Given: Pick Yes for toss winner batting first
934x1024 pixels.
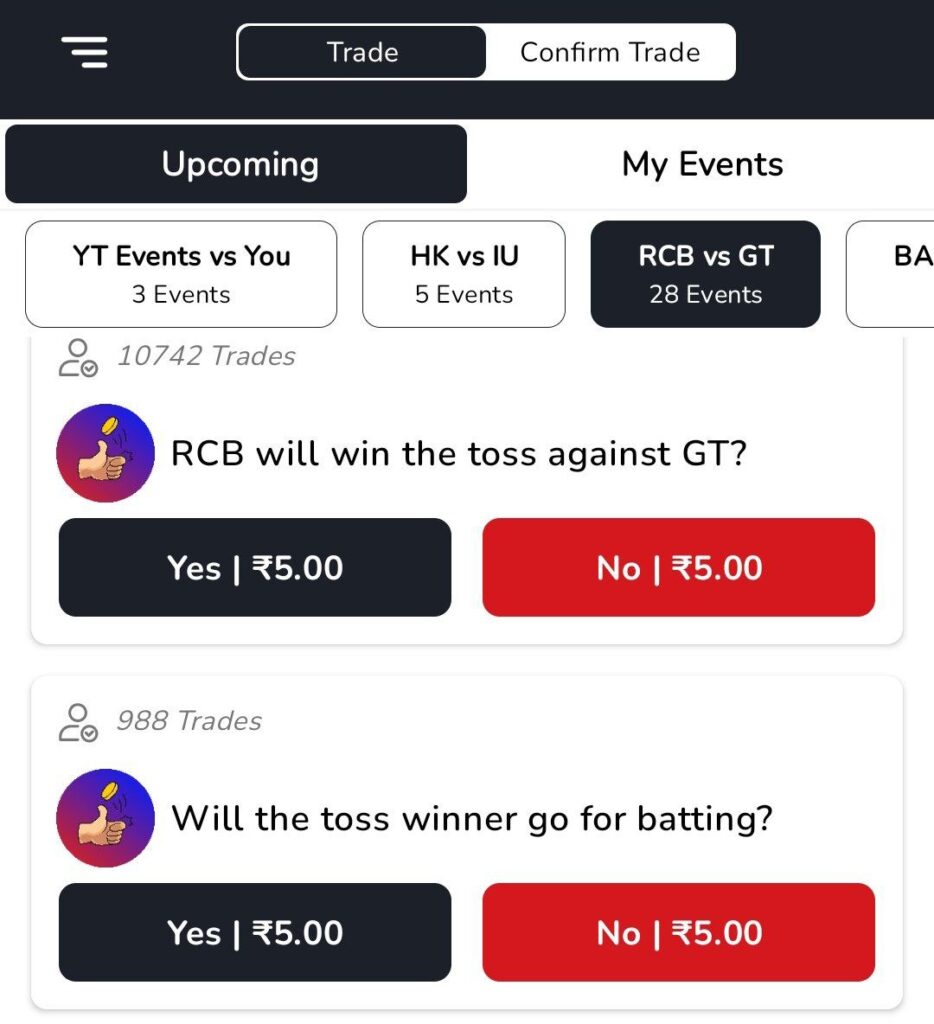Looking at the screenshot, I should coord(255,932).
